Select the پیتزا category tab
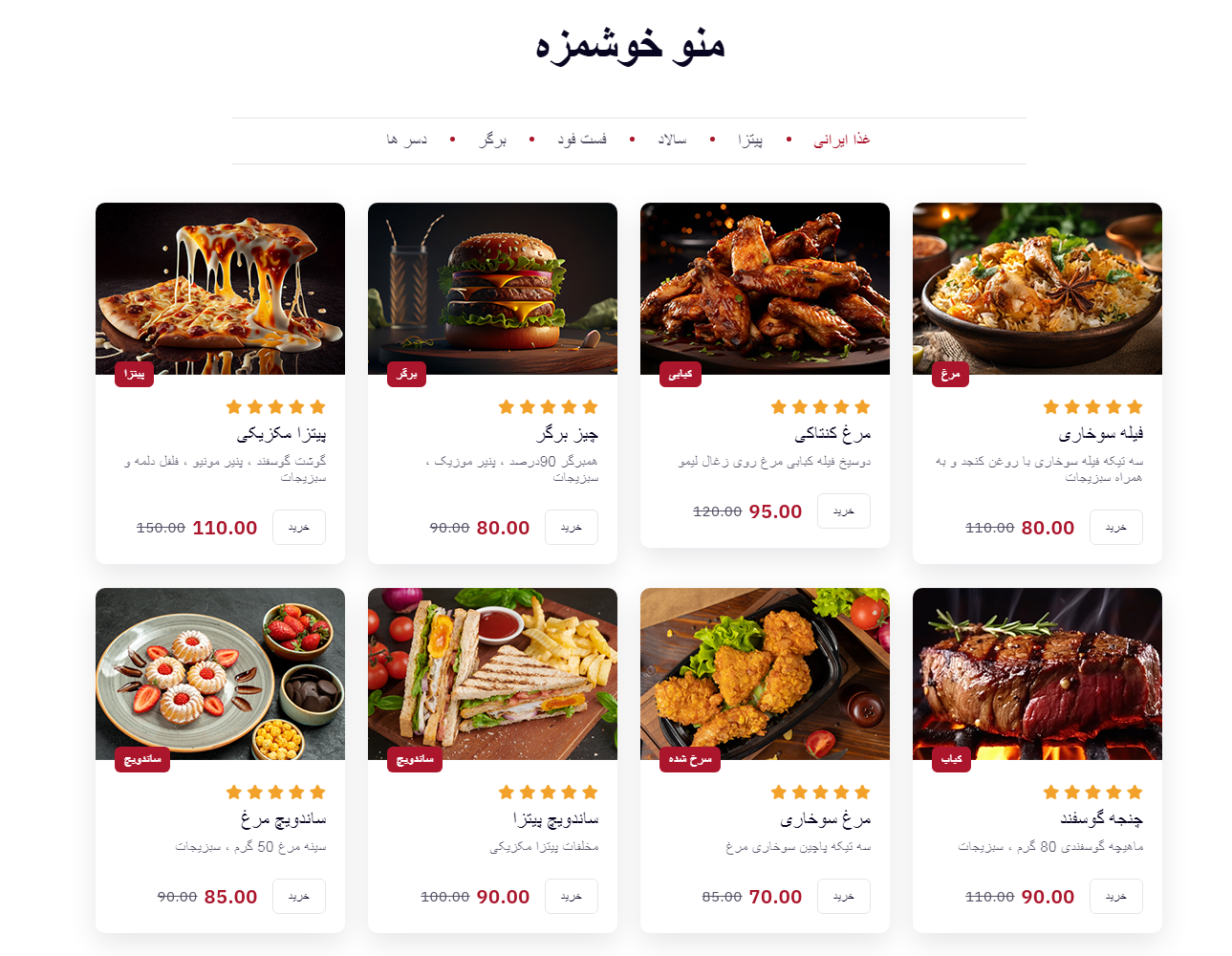The height and width of the screenshot is (956, 1232). click(x=750, y=140)
